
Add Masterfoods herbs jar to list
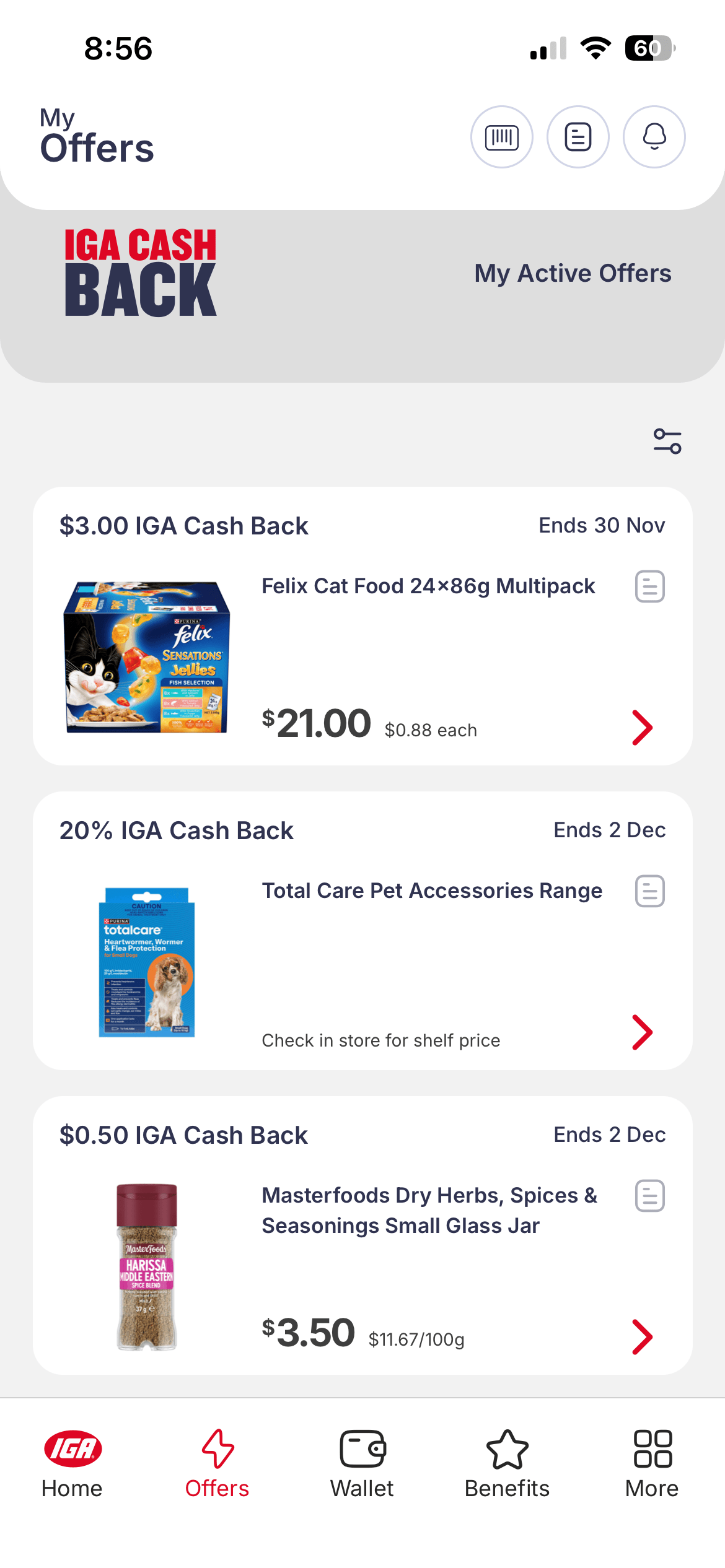click(x=649, y=1196)
